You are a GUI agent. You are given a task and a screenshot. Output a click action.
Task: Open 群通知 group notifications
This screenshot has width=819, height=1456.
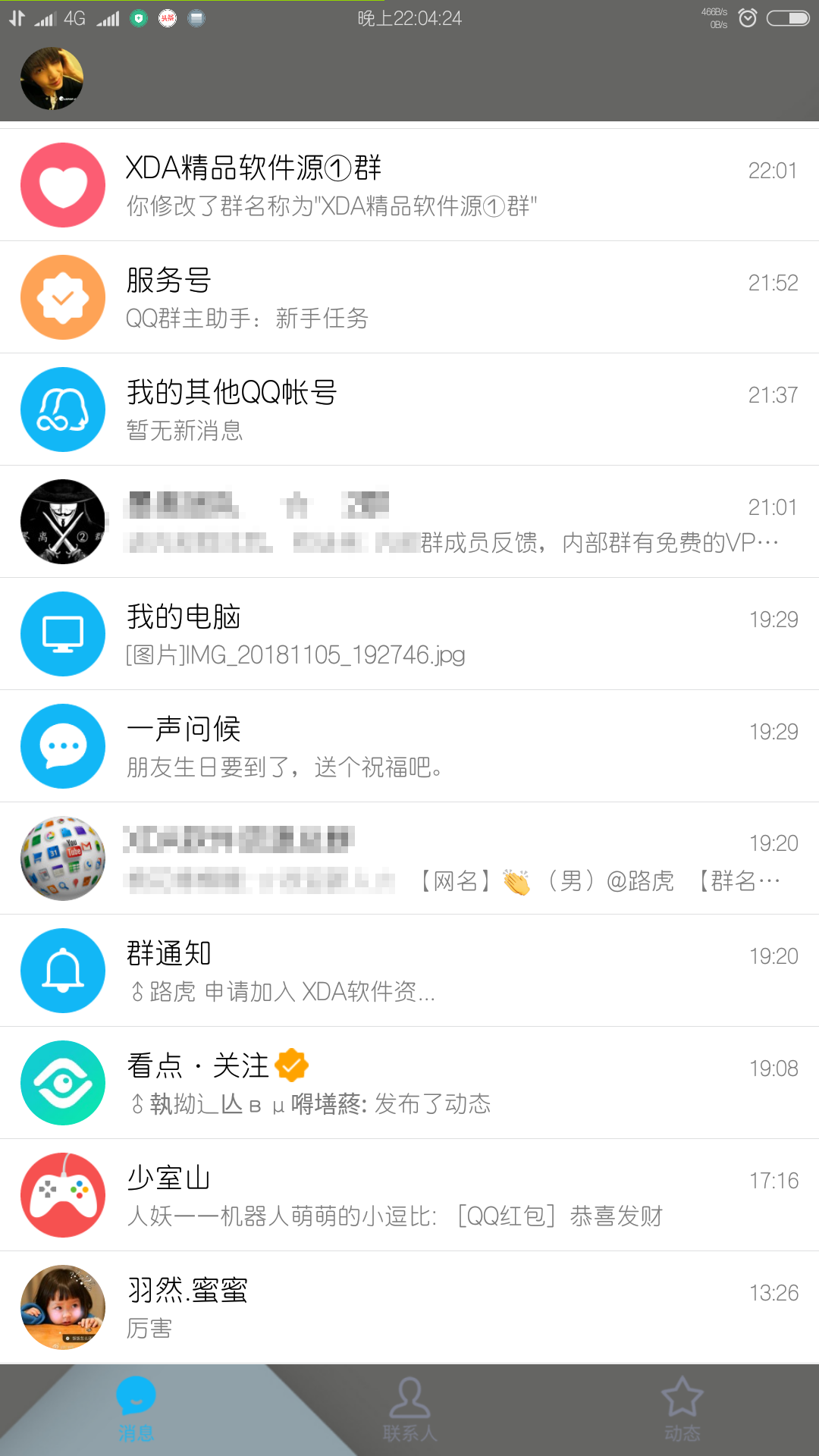(409, 971)
